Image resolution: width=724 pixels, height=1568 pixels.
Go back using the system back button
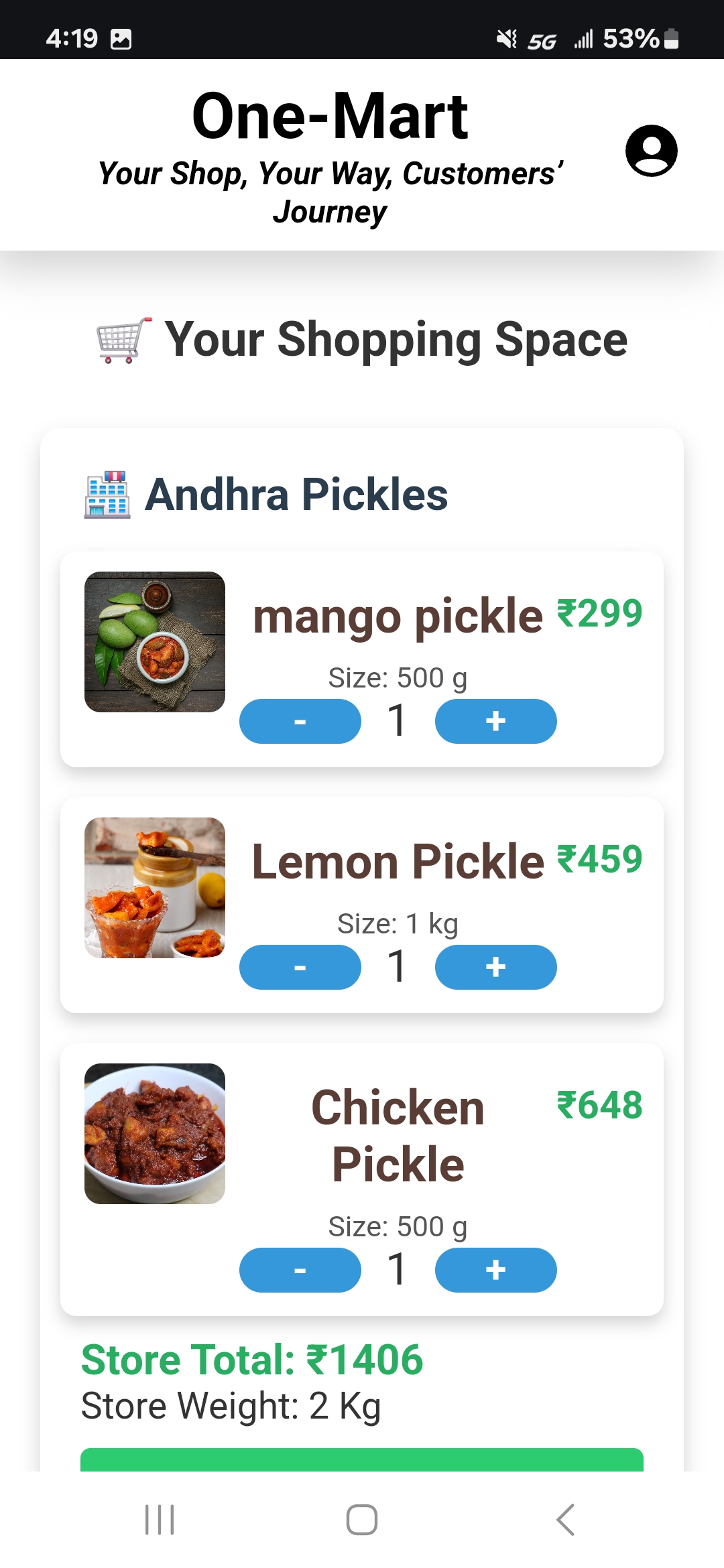[565, 1519]
